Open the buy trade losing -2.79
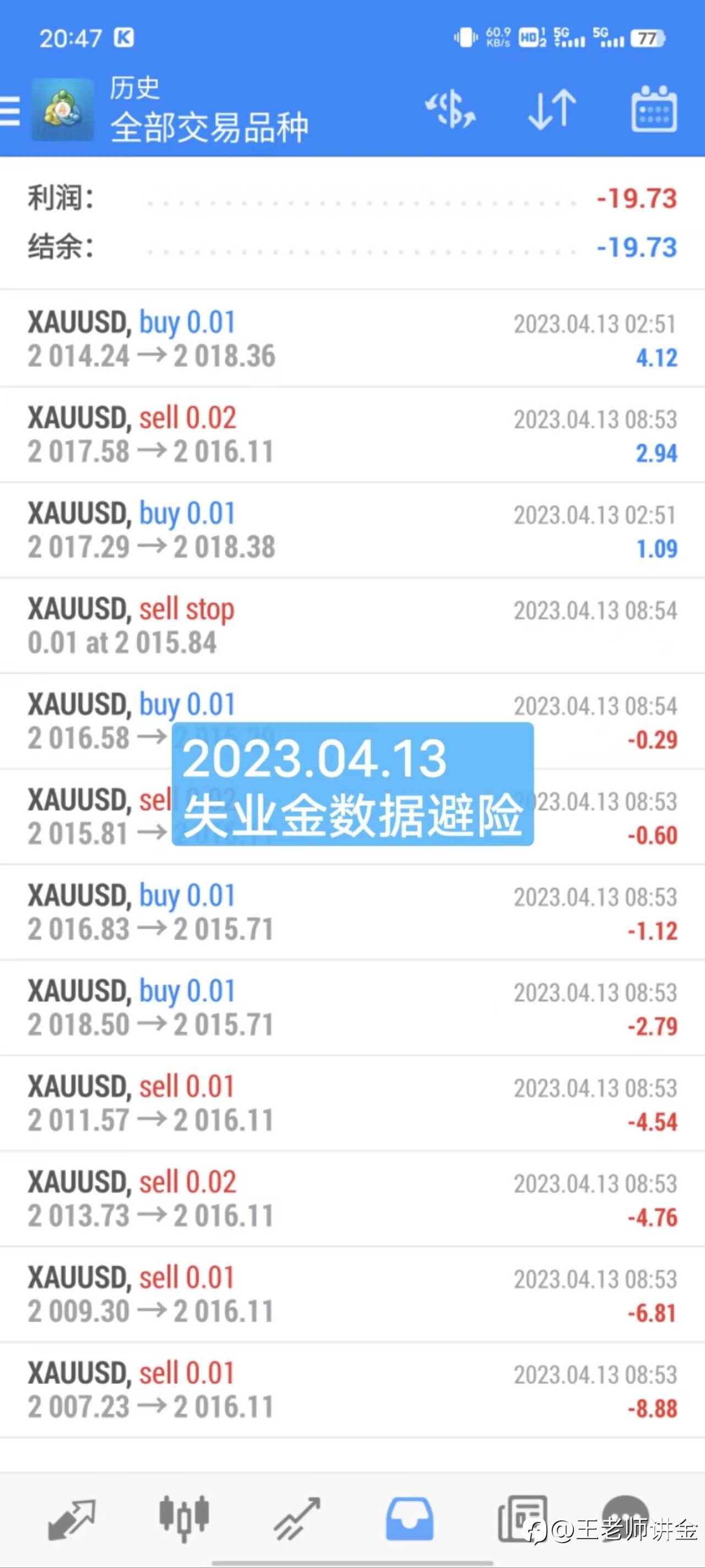 click(x=352, y=1008)
